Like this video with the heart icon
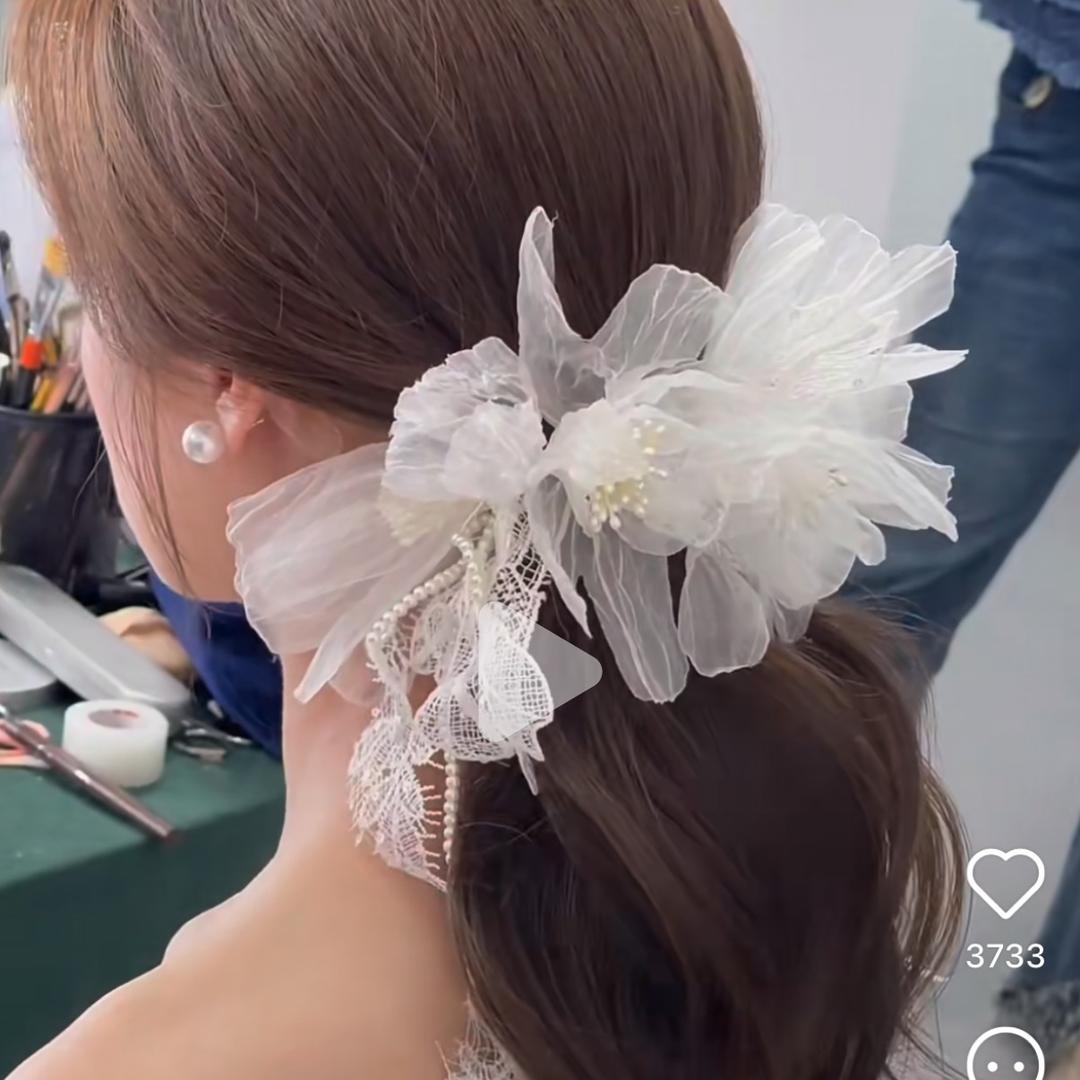The height and width of the screenshot is (1080, 1080). coord(1005,882)
